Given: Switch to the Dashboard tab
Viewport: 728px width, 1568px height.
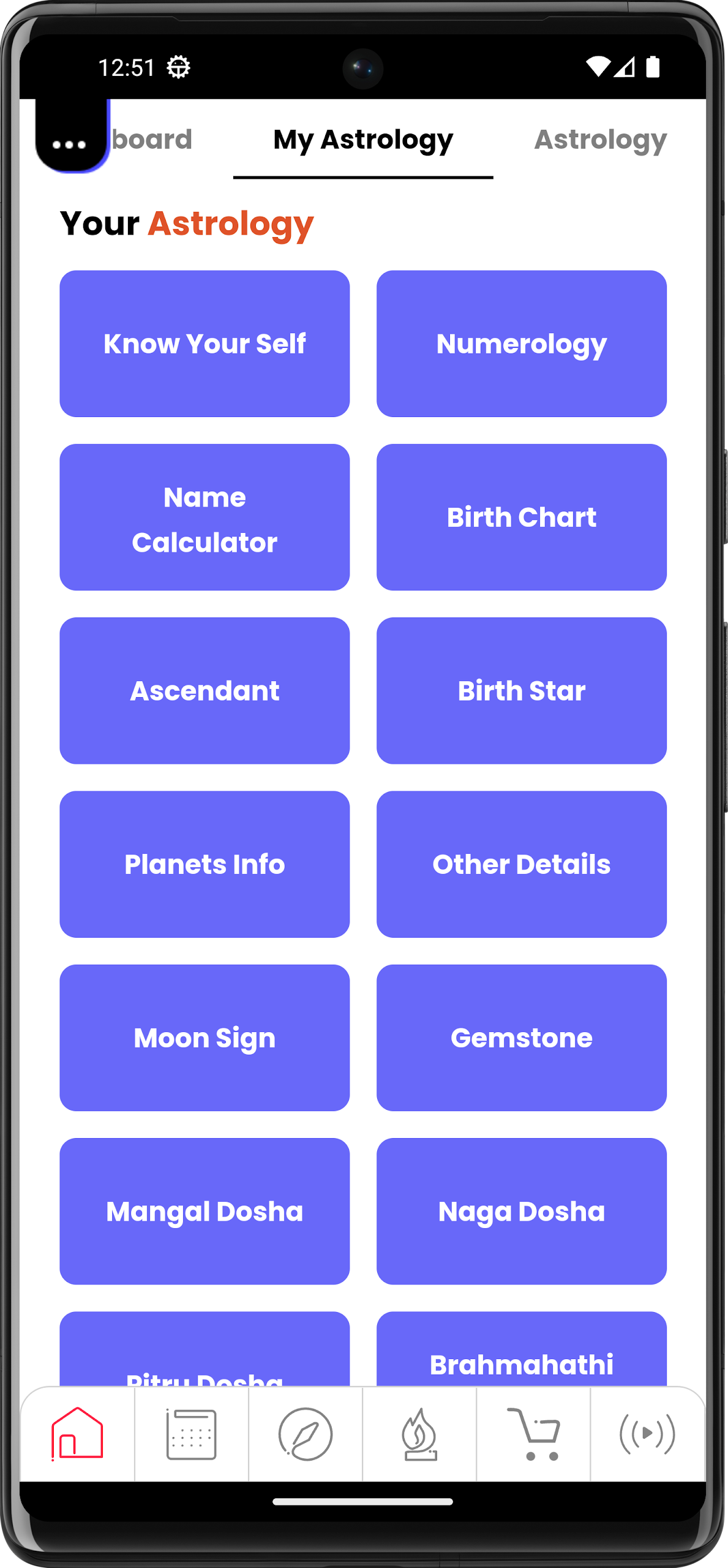Looking at the screenshot, I should tap(154, 140).
